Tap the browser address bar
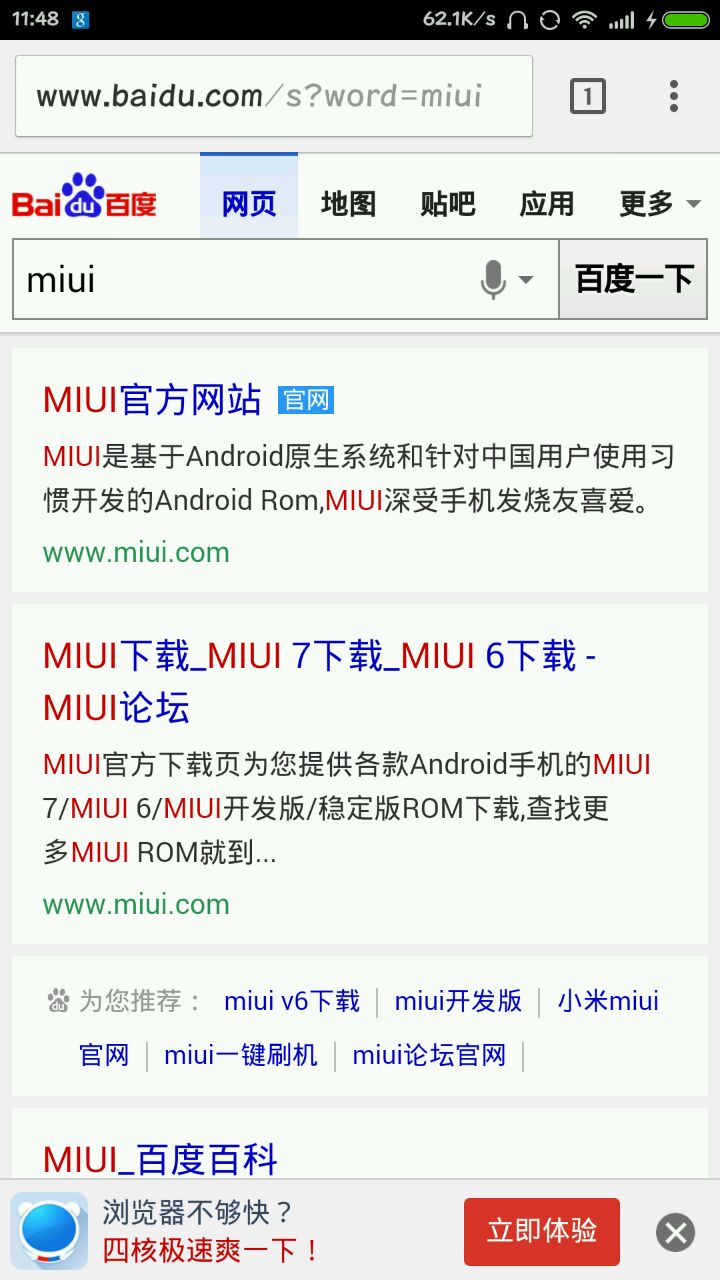 tap(273, 96)
